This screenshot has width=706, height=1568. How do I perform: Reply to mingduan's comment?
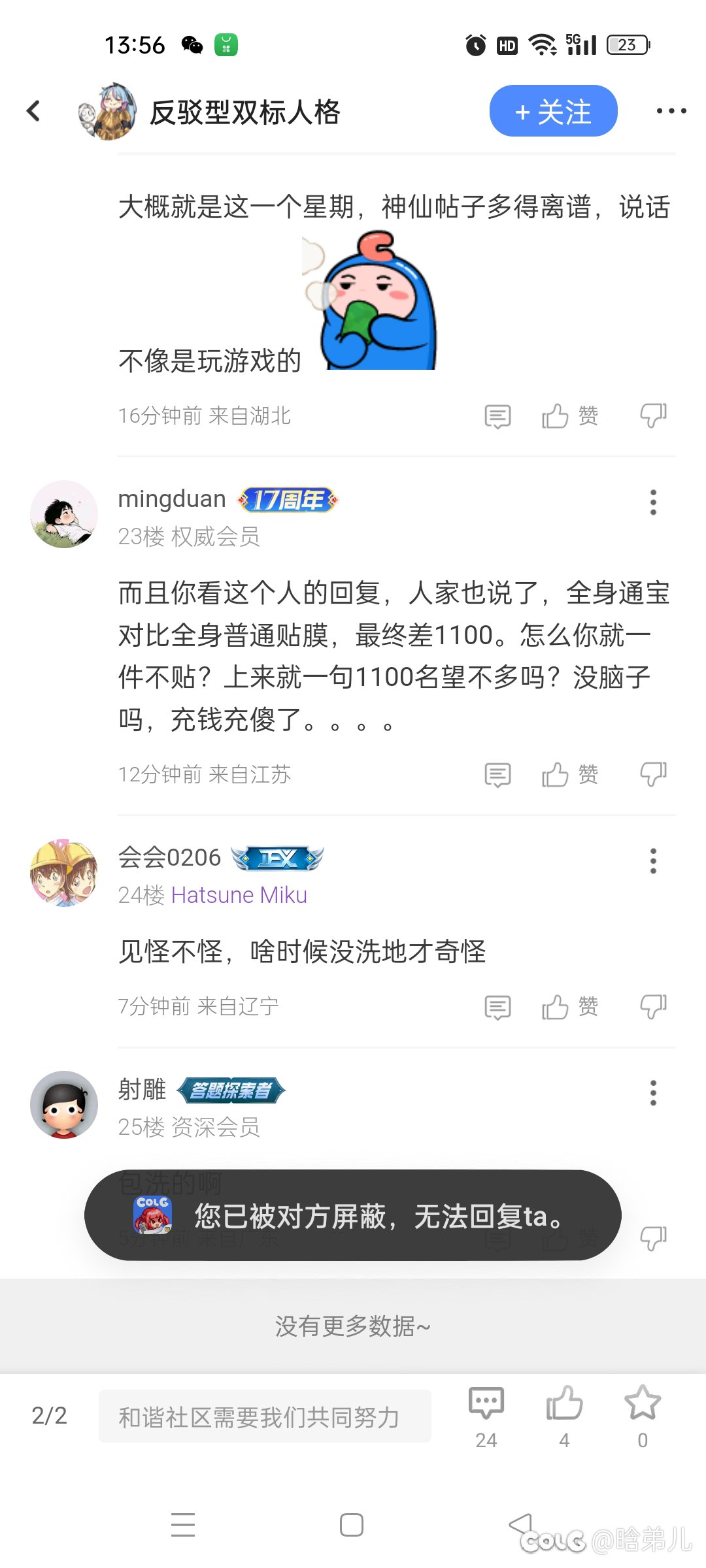[497, 775]
